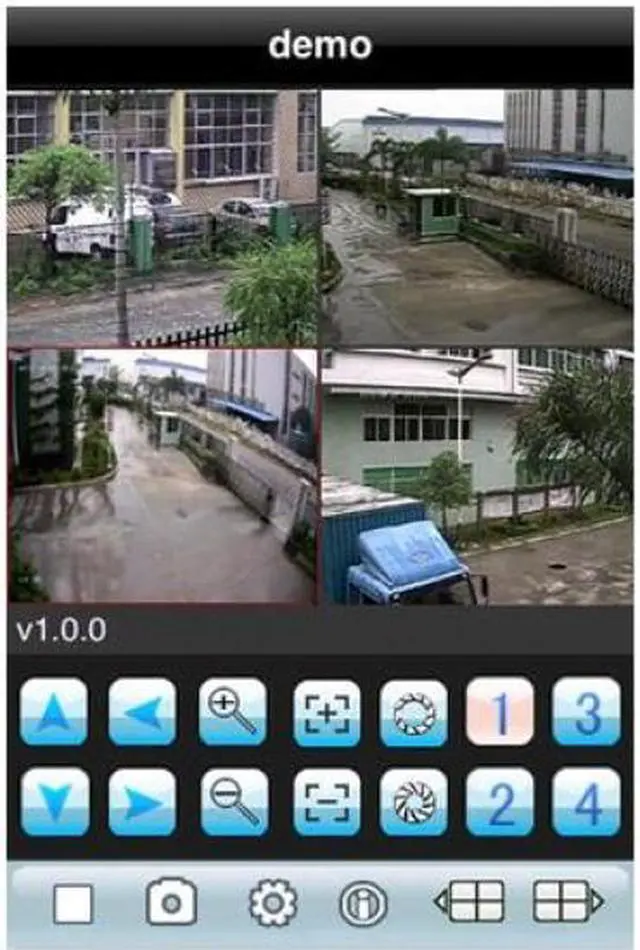Zoom in with the plus magnifier
Viewport: 640px width, 950px height.
[x=233, y=711]
